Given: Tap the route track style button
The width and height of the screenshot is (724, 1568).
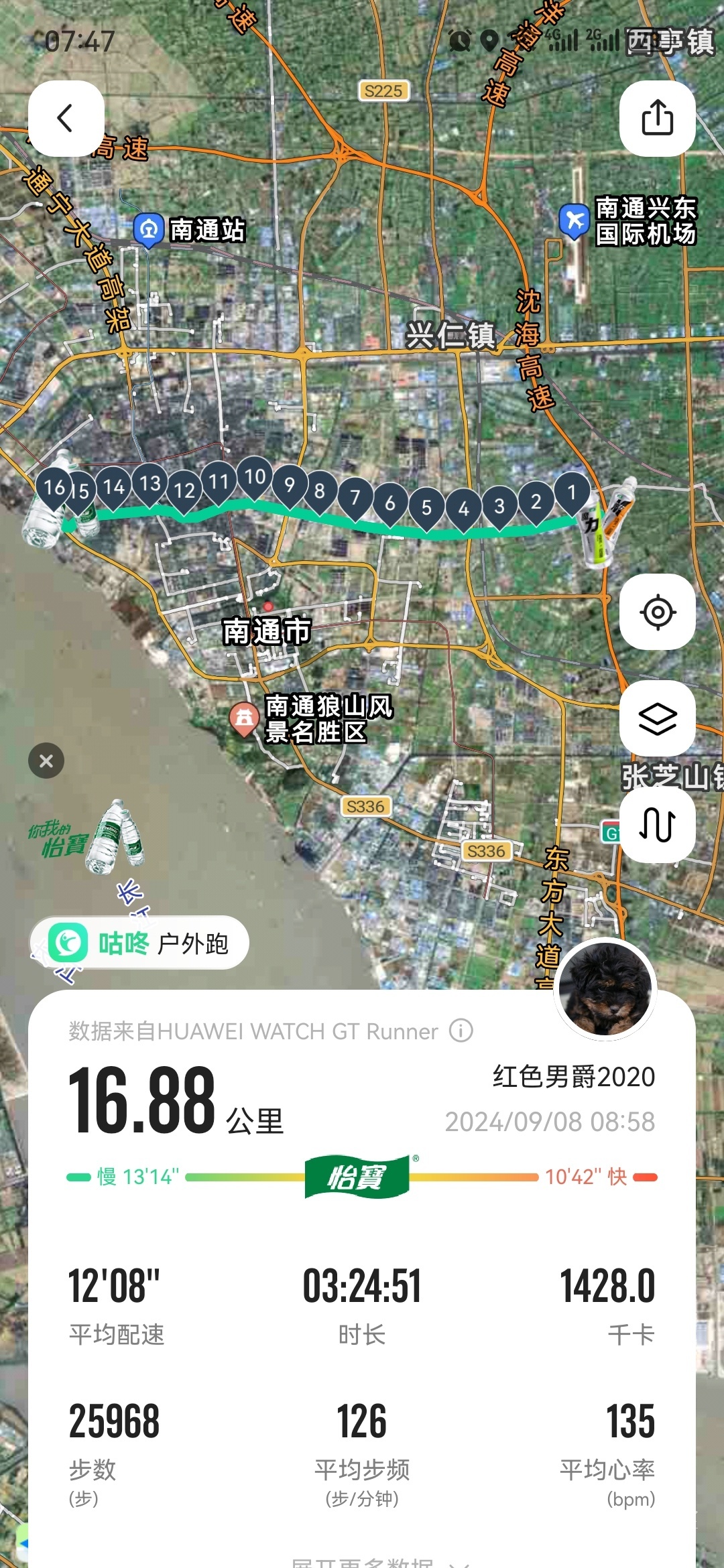Looking at the screenshot, I should [657, 824].
